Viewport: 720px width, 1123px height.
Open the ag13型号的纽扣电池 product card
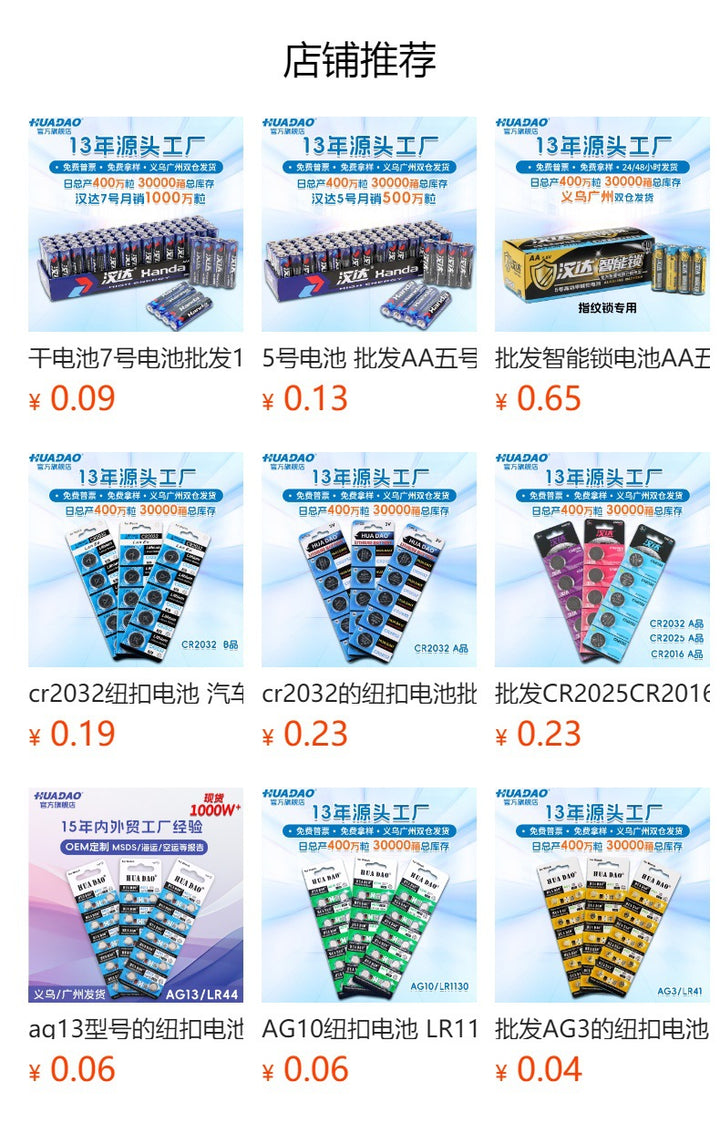click(135, 896)
